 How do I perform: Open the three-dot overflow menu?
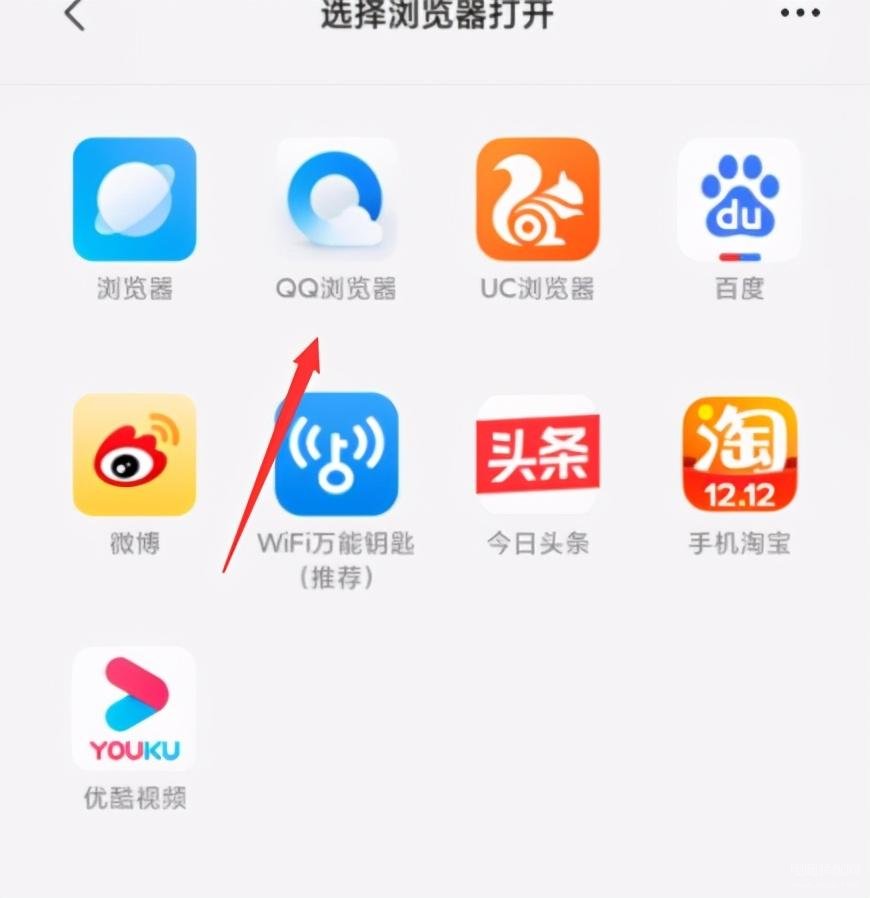(x=799, y=13)
